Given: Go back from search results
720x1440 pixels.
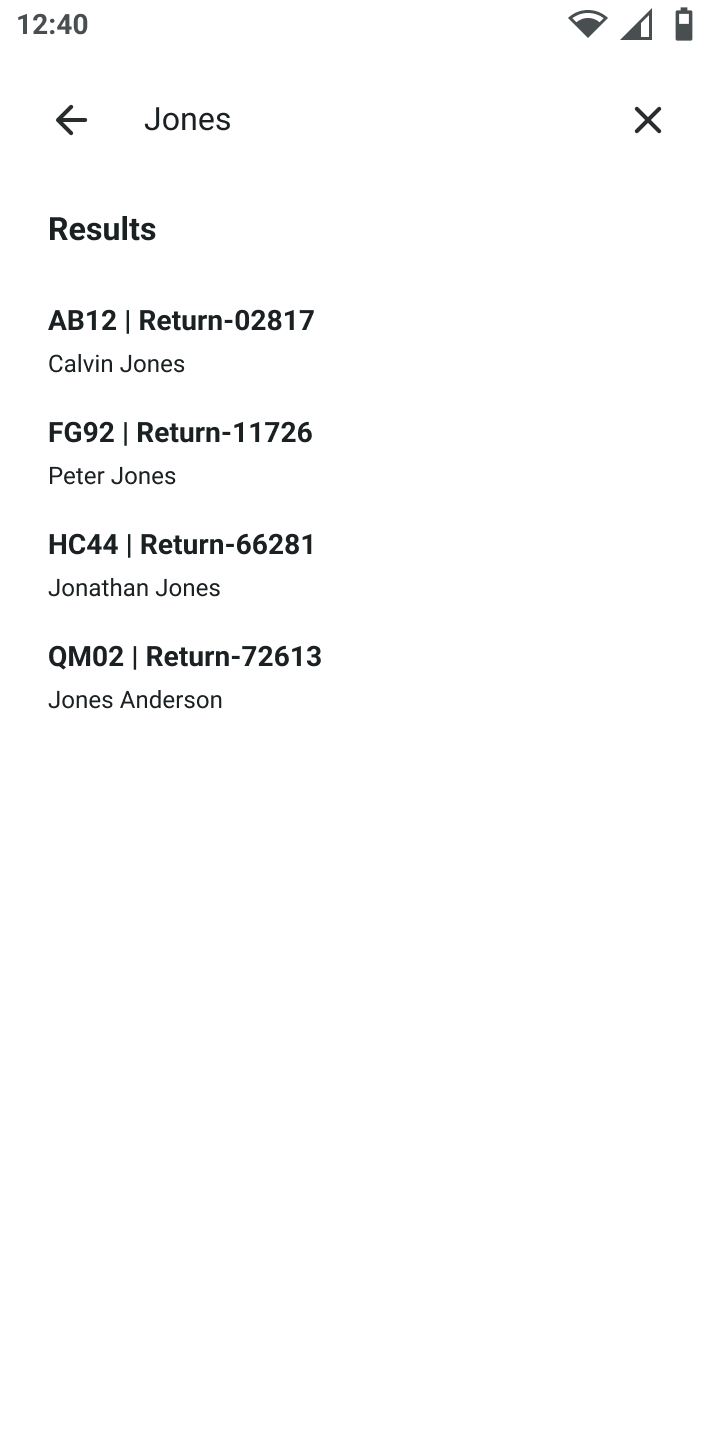Looking at the screenshot, I should (71, 120).
